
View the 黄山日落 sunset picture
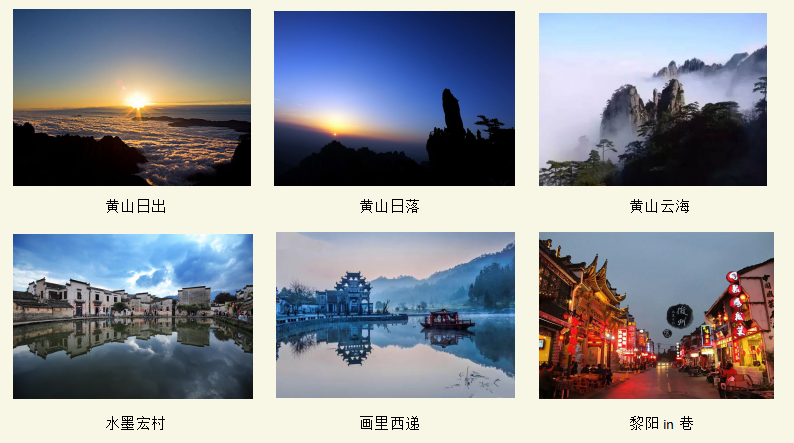click(x=394, y=98)
